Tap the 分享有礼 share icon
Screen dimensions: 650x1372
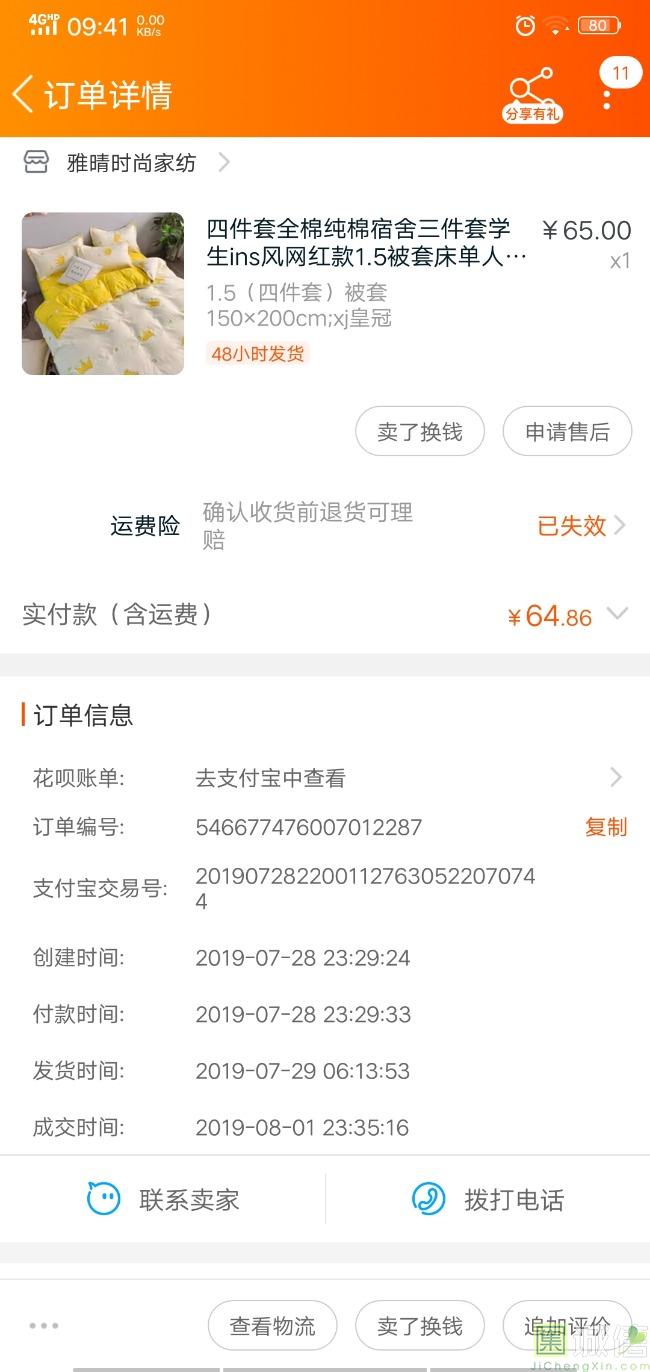[x=532, y=95]
